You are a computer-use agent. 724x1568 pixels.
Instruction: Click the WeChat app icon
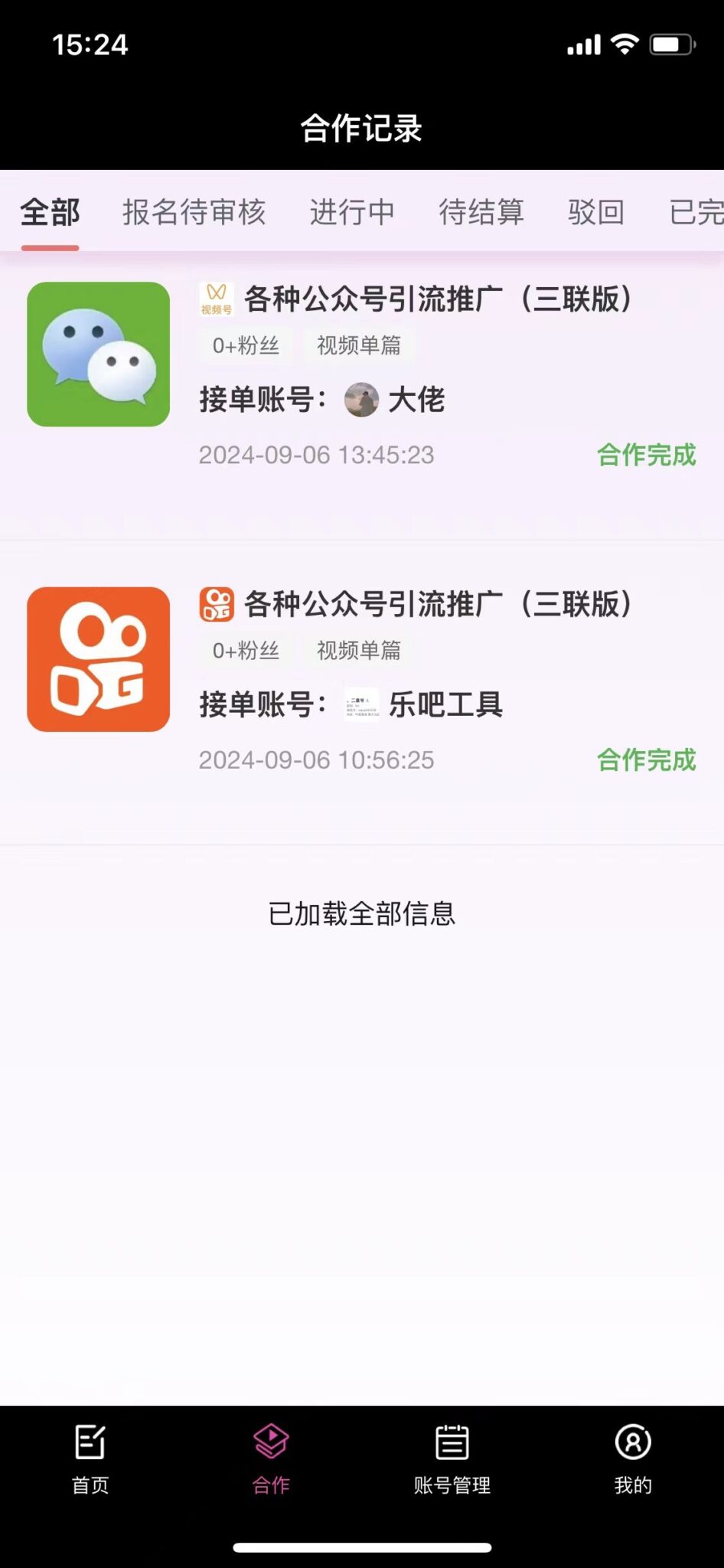click(98, 354)
